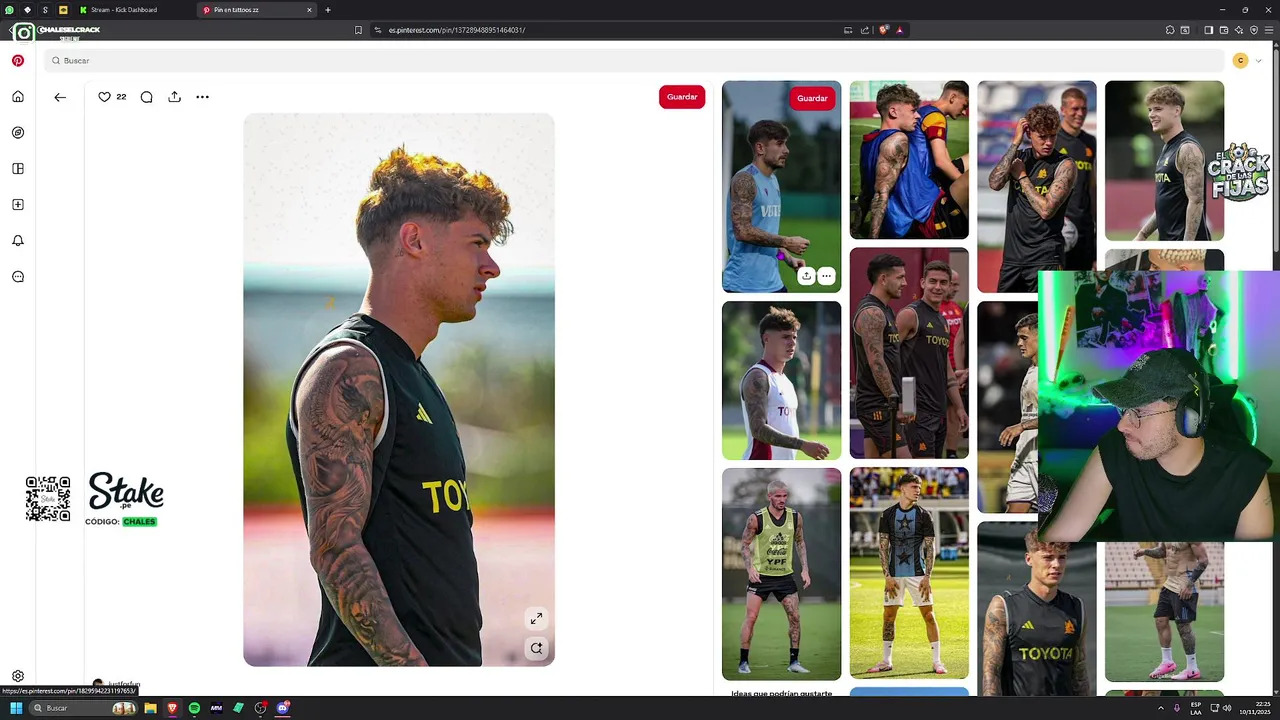The image size is (1280, 720).
Task: Switch to the Stream - Kick Dashboard tab
Action: pyautogui.click(x=123, y=10)
